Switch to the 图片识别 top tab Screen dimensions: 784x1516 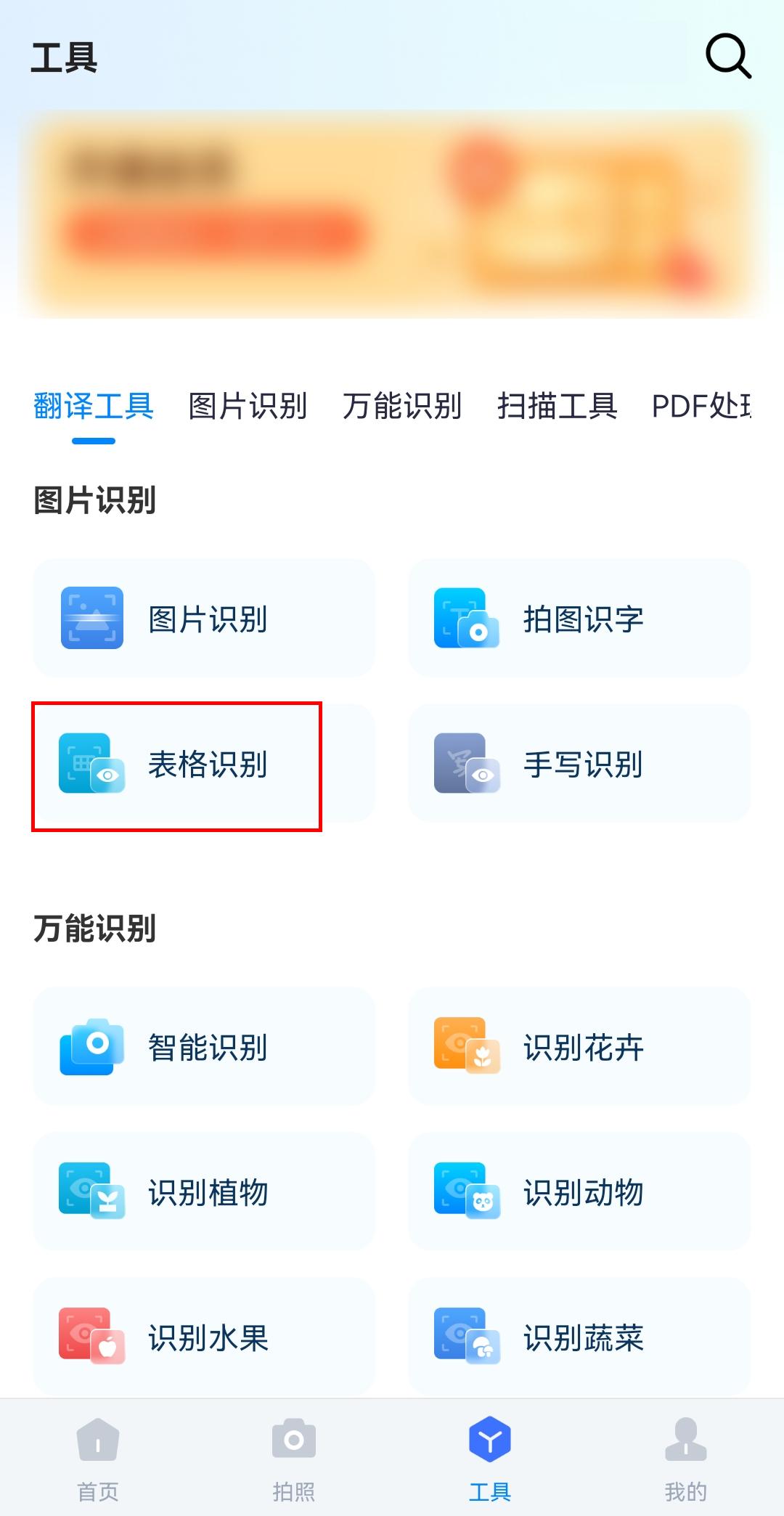(248, 407)
